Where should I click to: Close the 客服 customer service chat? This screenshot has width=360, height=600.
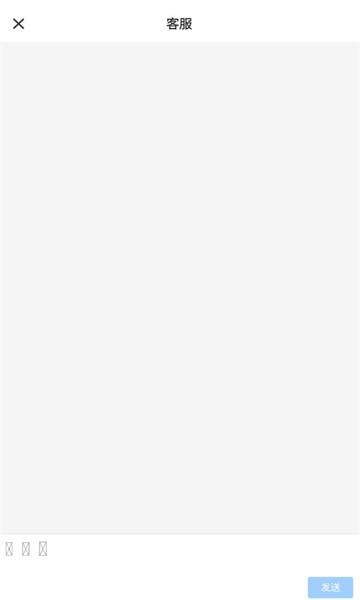[18, 24]
